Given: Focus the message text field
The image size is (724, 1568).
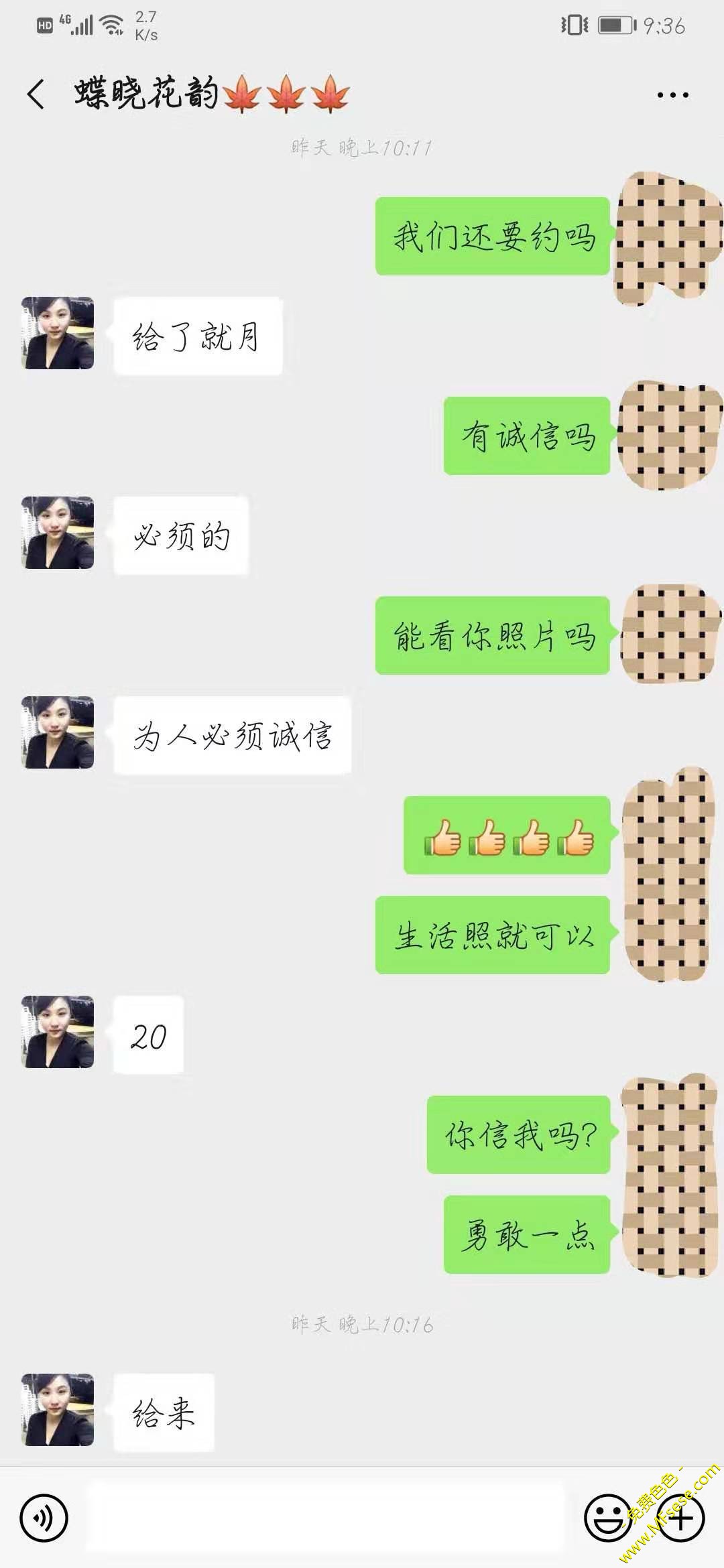Looking at the screenshot, I should pos(325,1517).
